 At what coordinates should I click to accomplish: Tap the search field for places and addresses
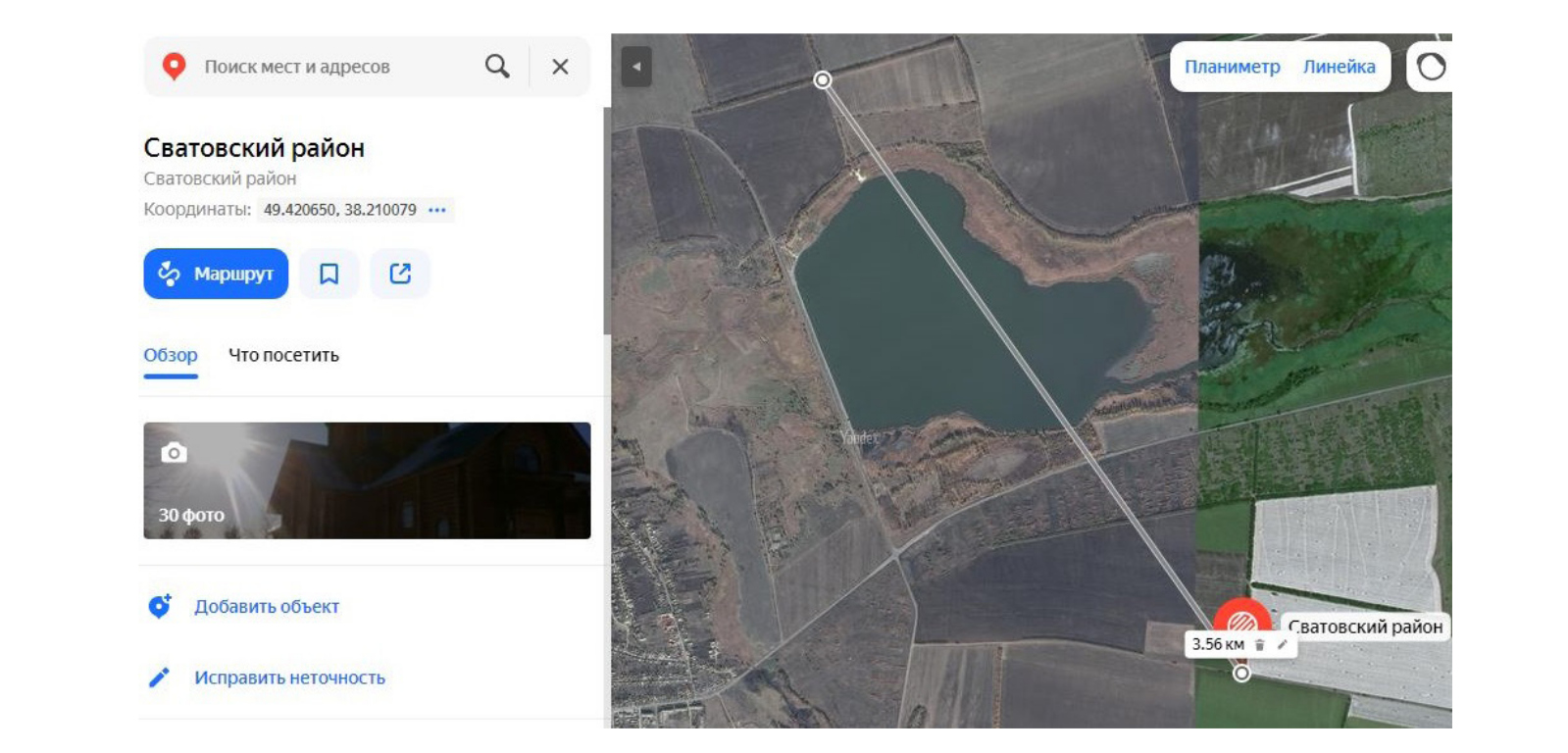click(324, 67)
